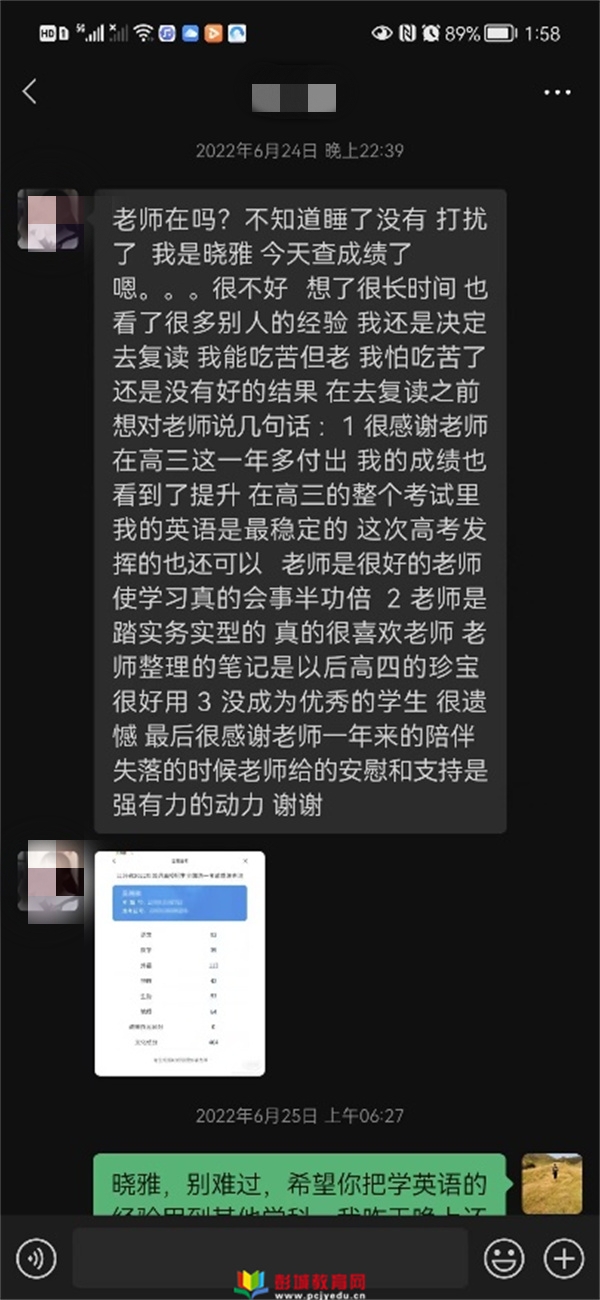Open the chat options three-dot menu

point(557,92)
